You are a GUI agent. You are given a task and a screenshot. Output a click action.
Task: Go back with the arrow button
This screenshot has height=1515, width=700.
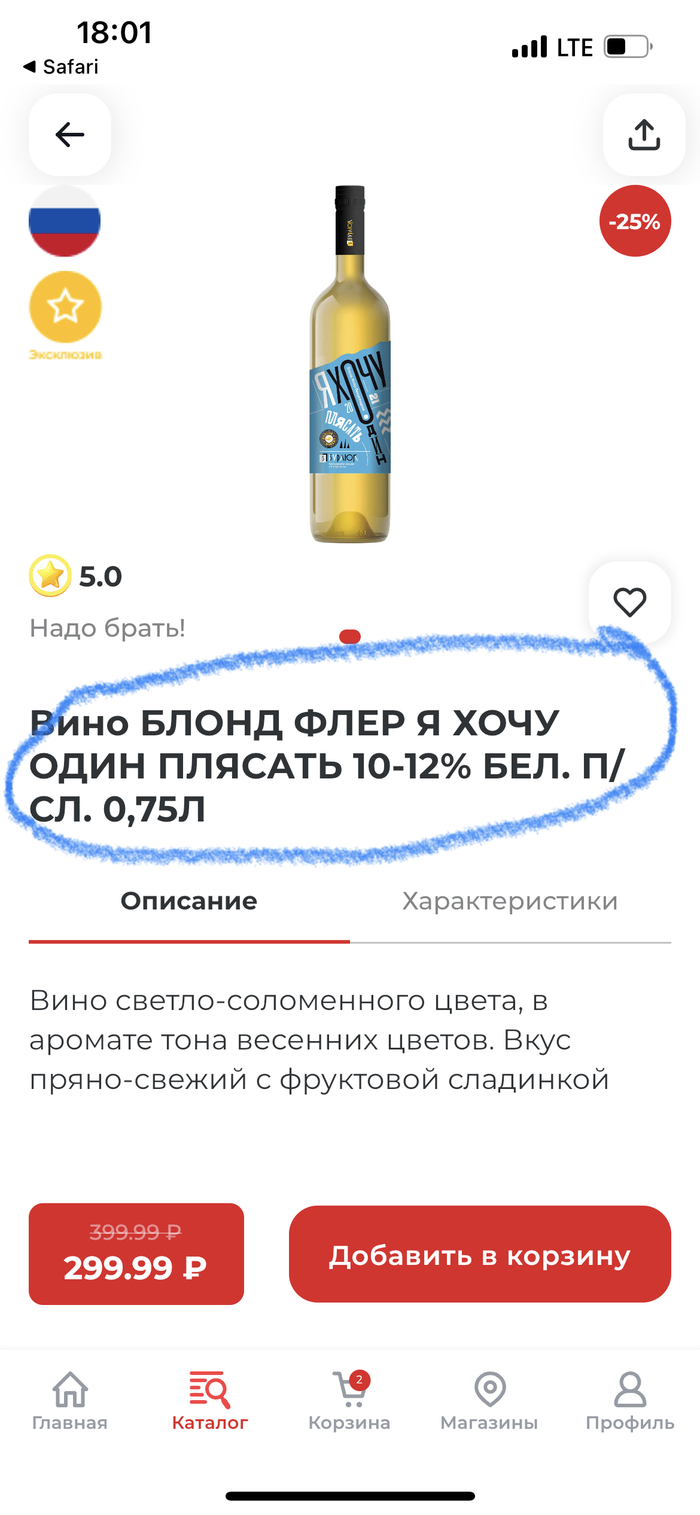point(69,135)
